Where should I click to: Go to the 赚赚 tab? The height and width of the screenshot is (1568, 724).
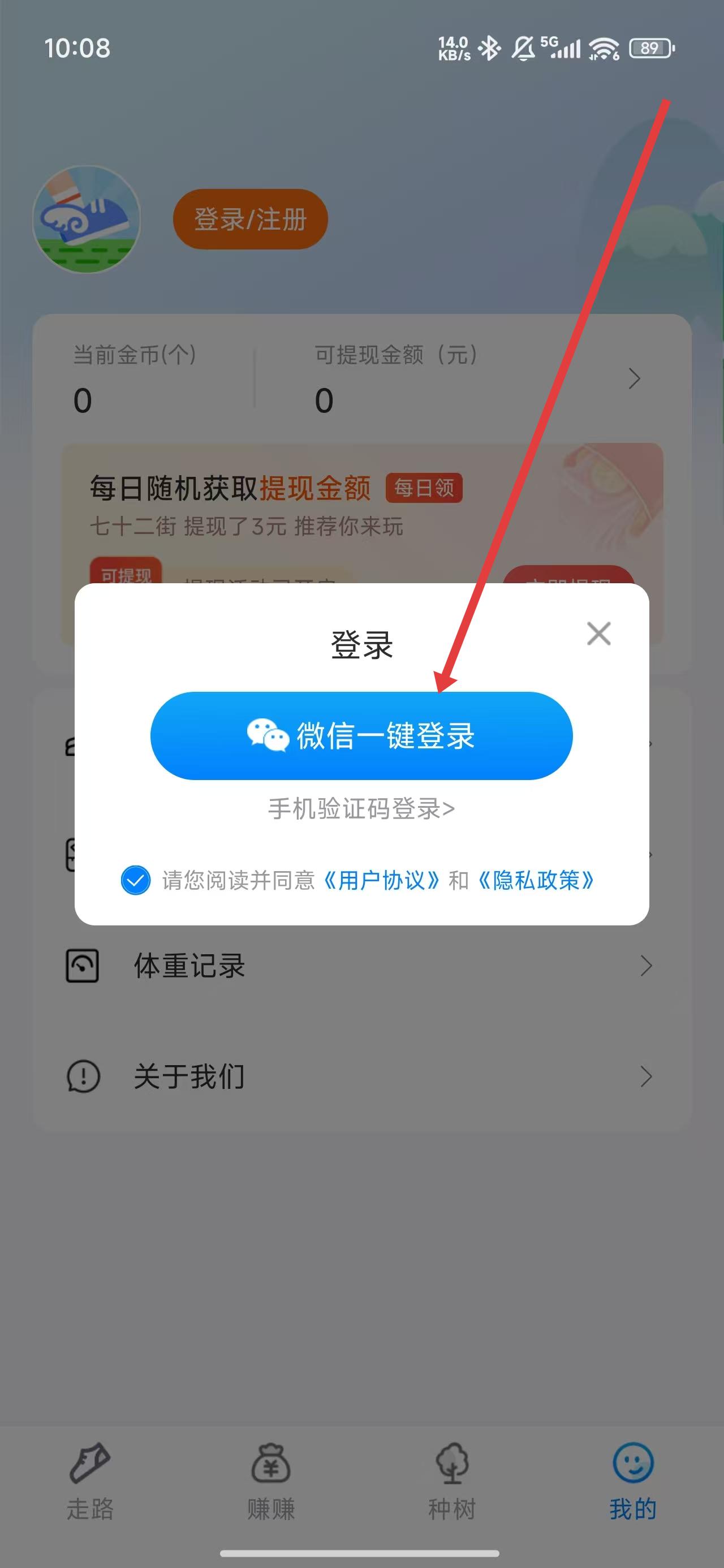(271, 1480)
